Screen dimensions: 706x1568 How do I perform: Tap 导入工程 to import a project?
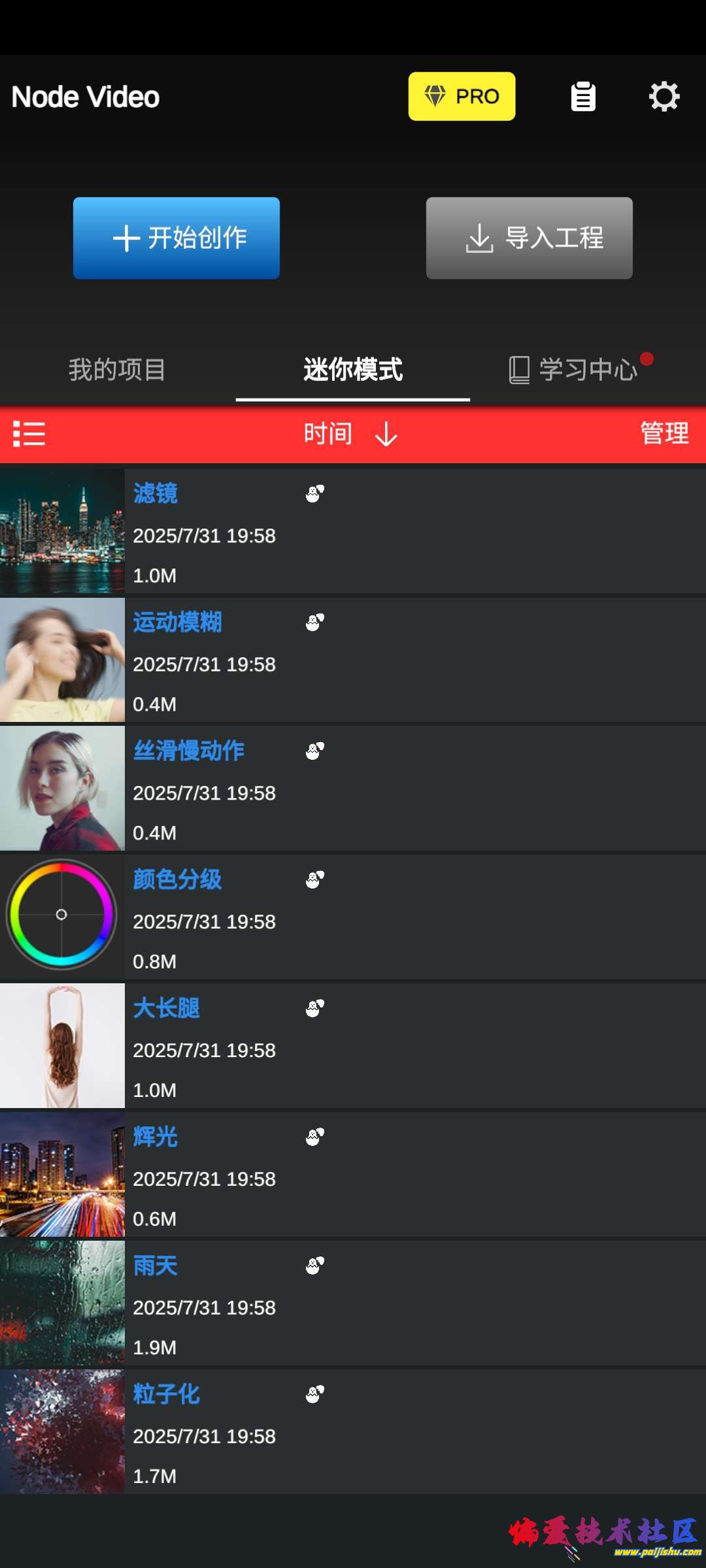click(529, 238)
